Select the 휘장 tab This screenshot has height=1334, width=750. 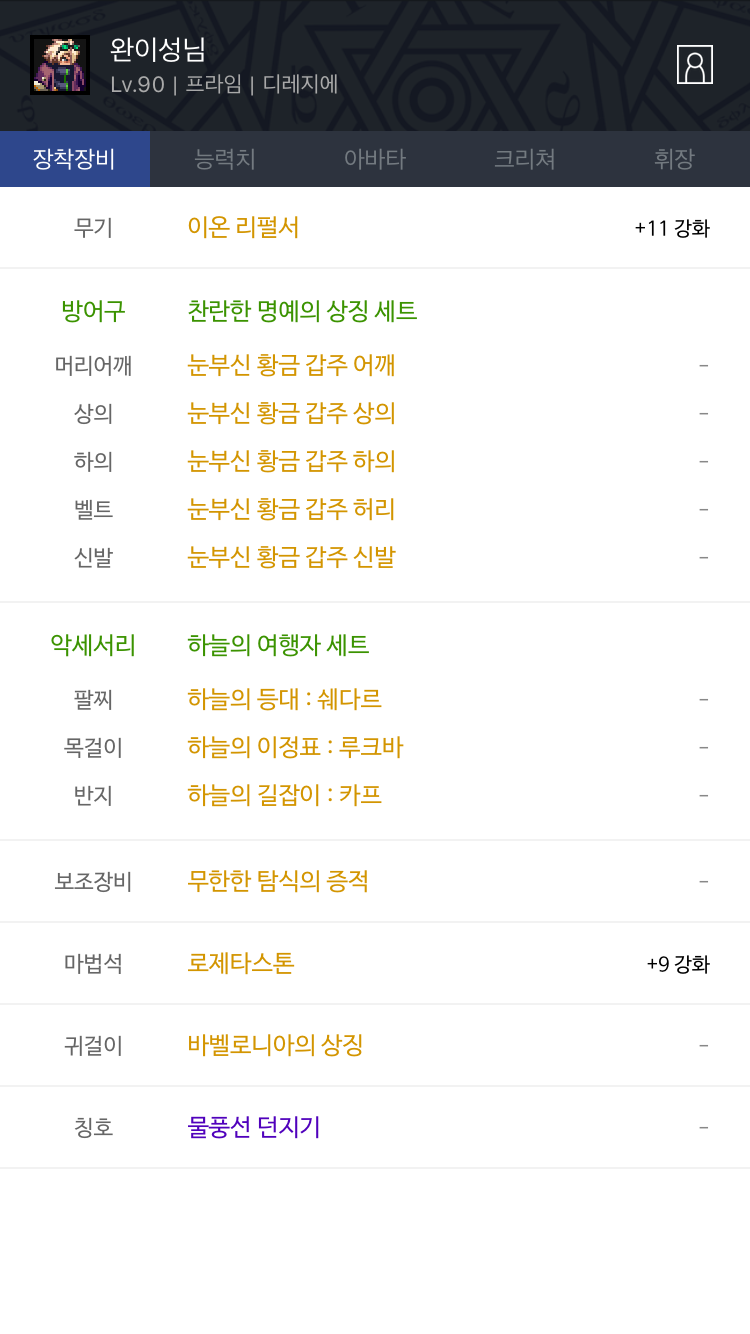tap(675, 159)
